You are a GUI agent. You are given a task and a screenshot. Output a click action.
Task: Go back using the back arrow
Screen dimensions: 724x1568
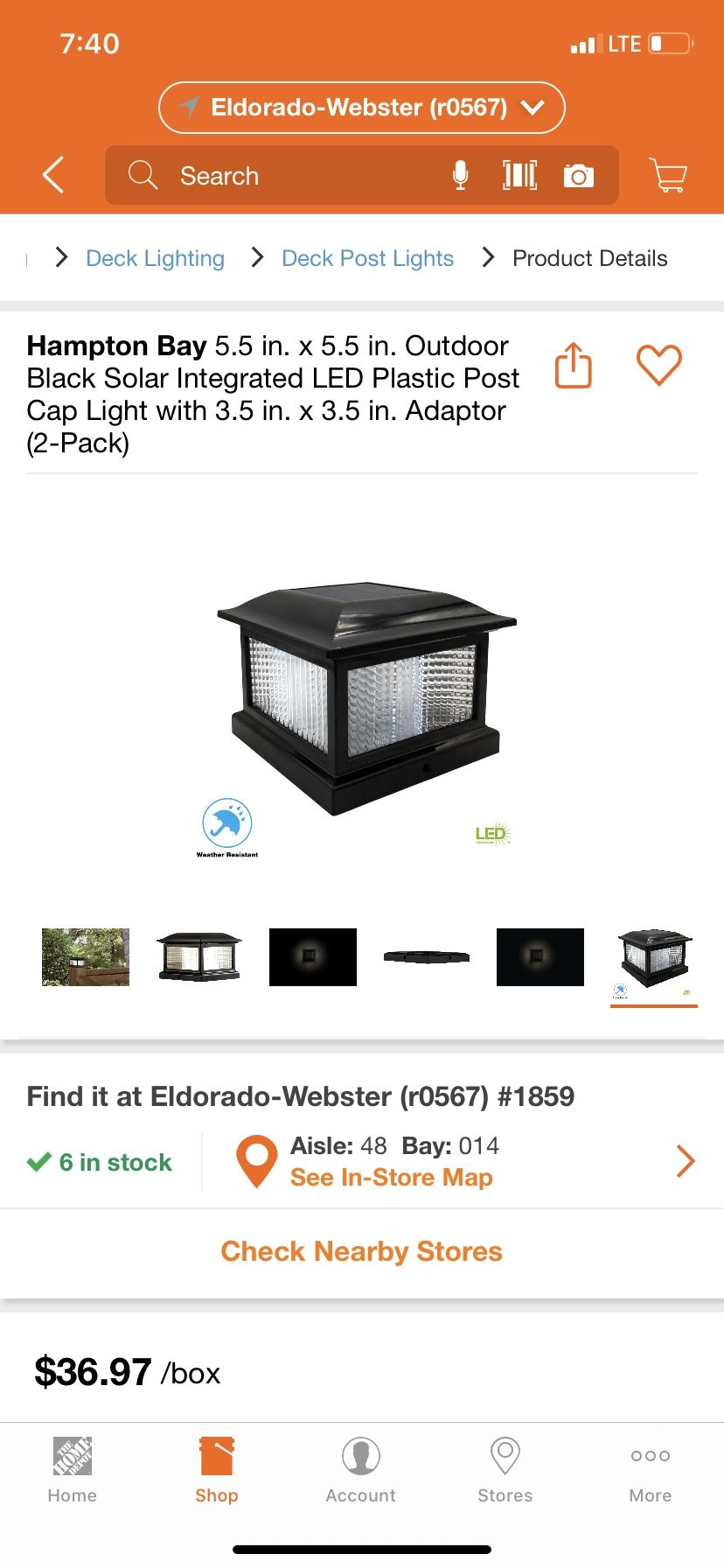coord(54,175)
